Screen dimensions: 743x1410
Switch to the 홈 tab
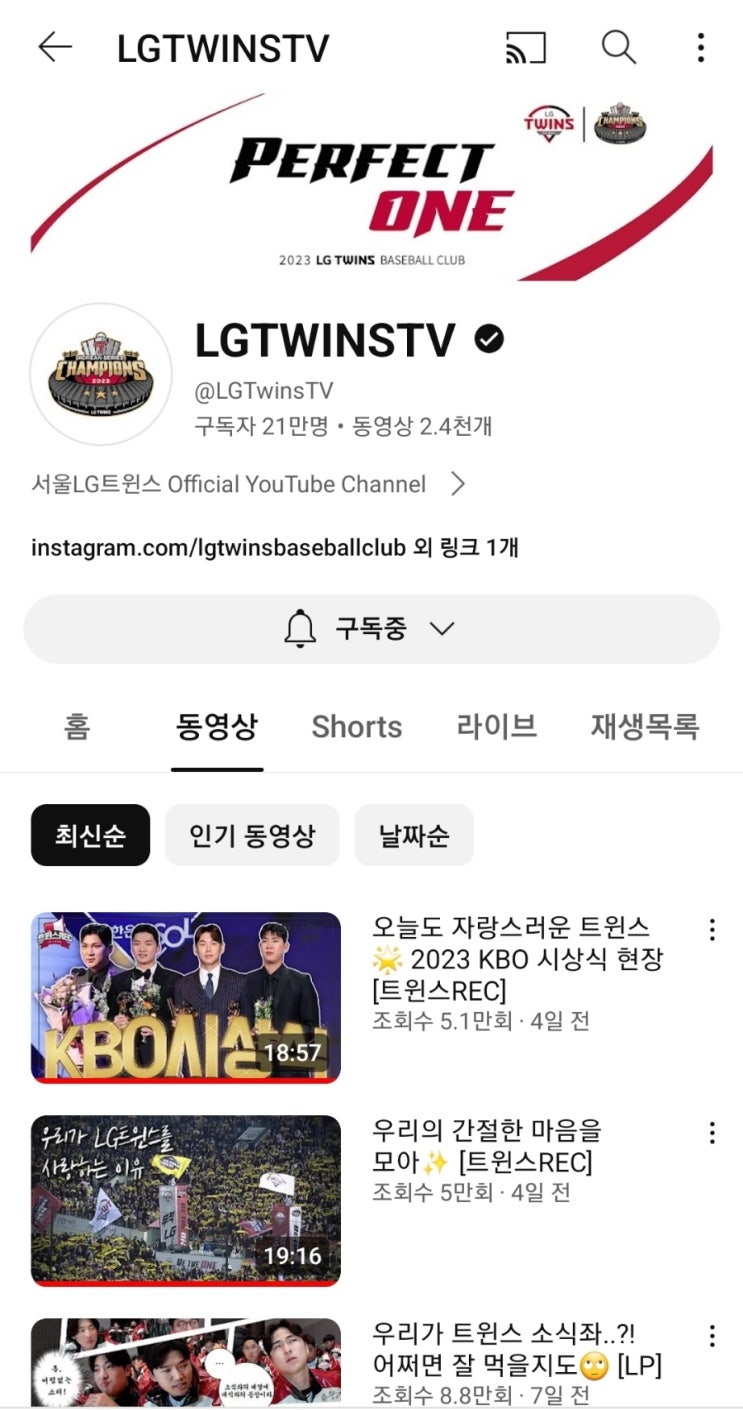pos(77,727)
